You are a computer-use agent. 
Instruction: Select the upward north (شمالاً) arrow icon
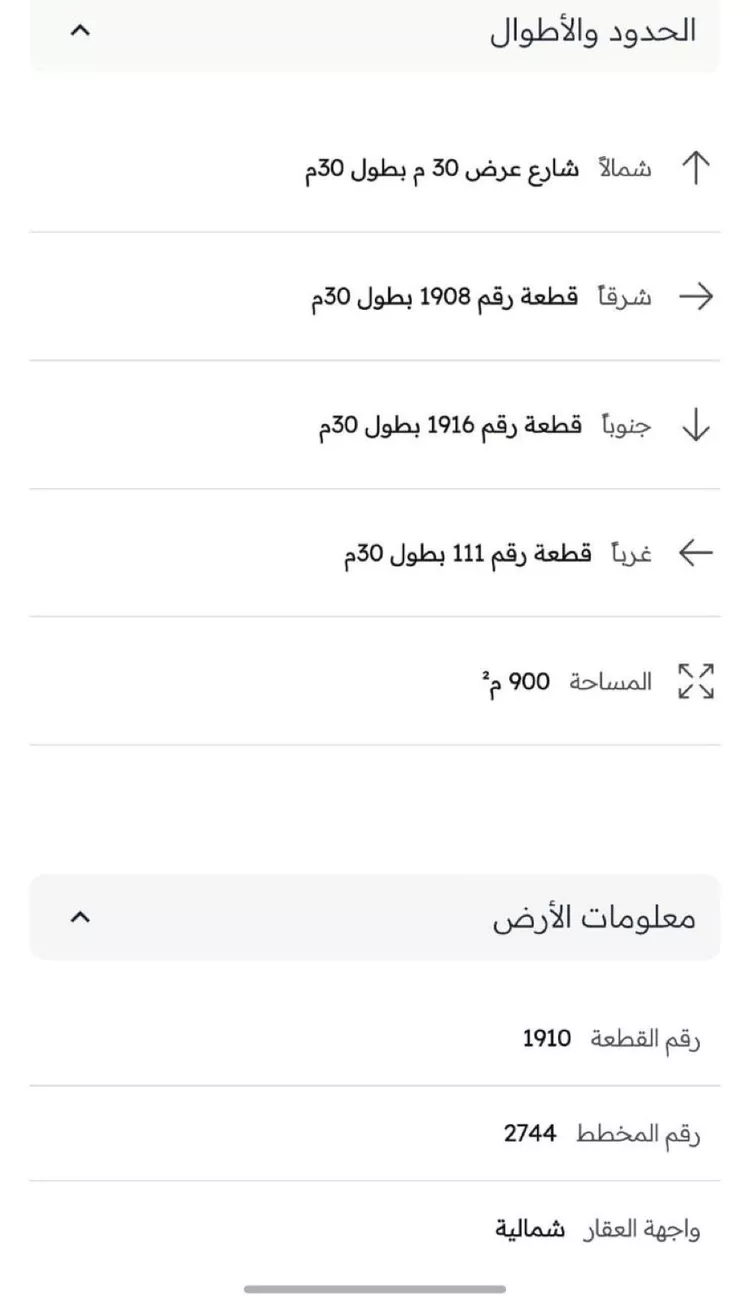point(694,167)
